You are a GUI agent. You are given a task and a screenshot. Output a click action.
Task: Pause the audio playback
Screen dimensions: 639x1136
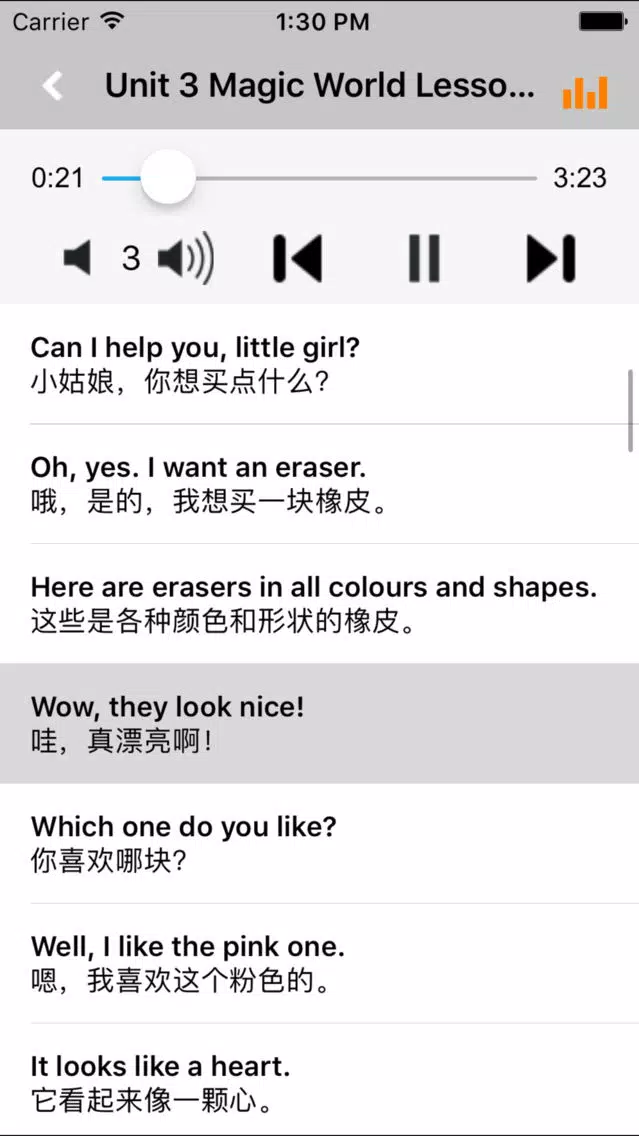pos(424,259)
